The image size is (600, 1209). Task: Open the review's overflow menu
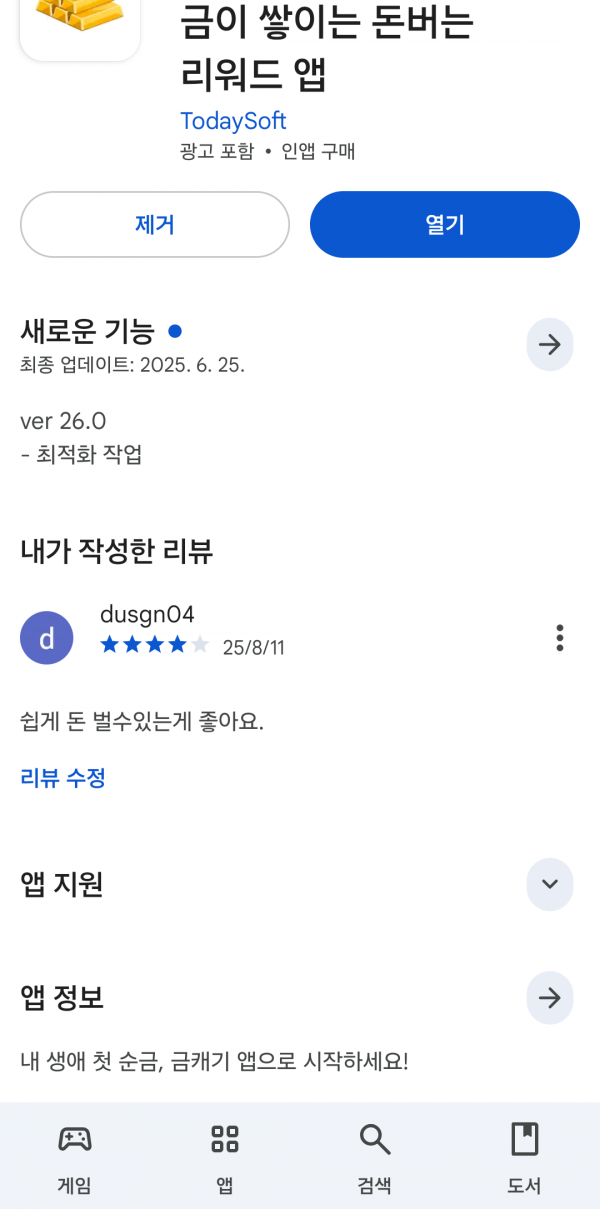click(560, 638)
